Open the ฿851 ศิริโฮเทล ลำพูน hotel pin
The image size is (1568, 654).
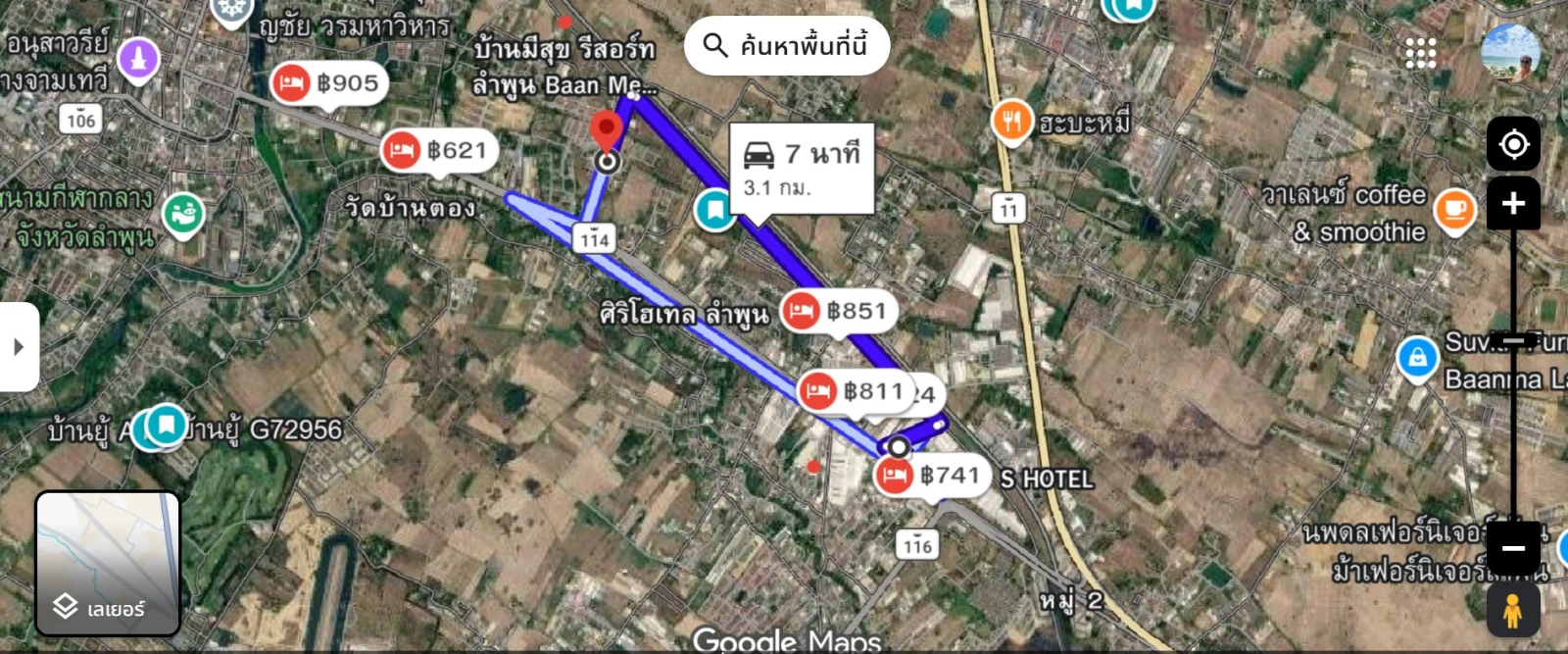point(839,312)
